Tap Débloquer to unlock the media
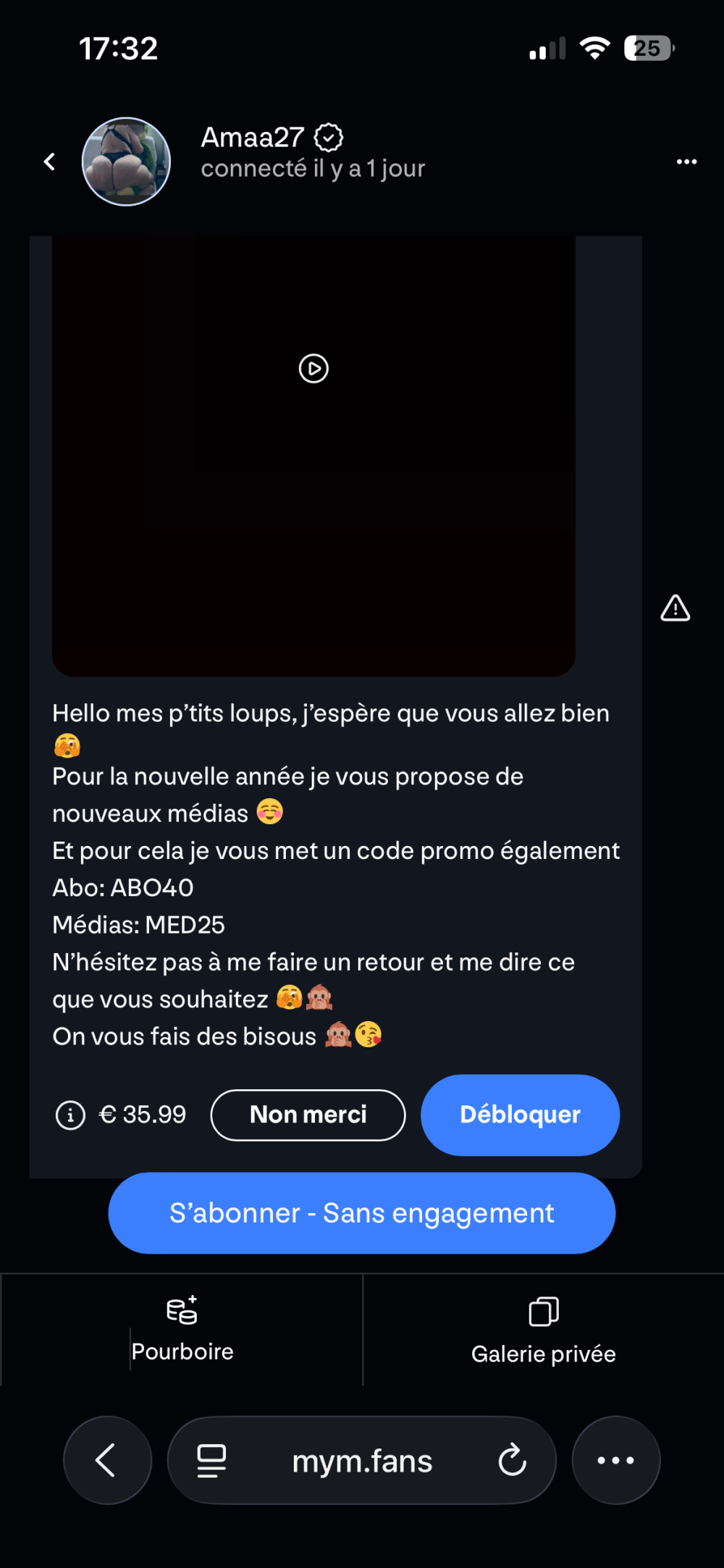The height and width of the screenshot is (1568, 724). pyautogui.click(x=520, y=1115)
